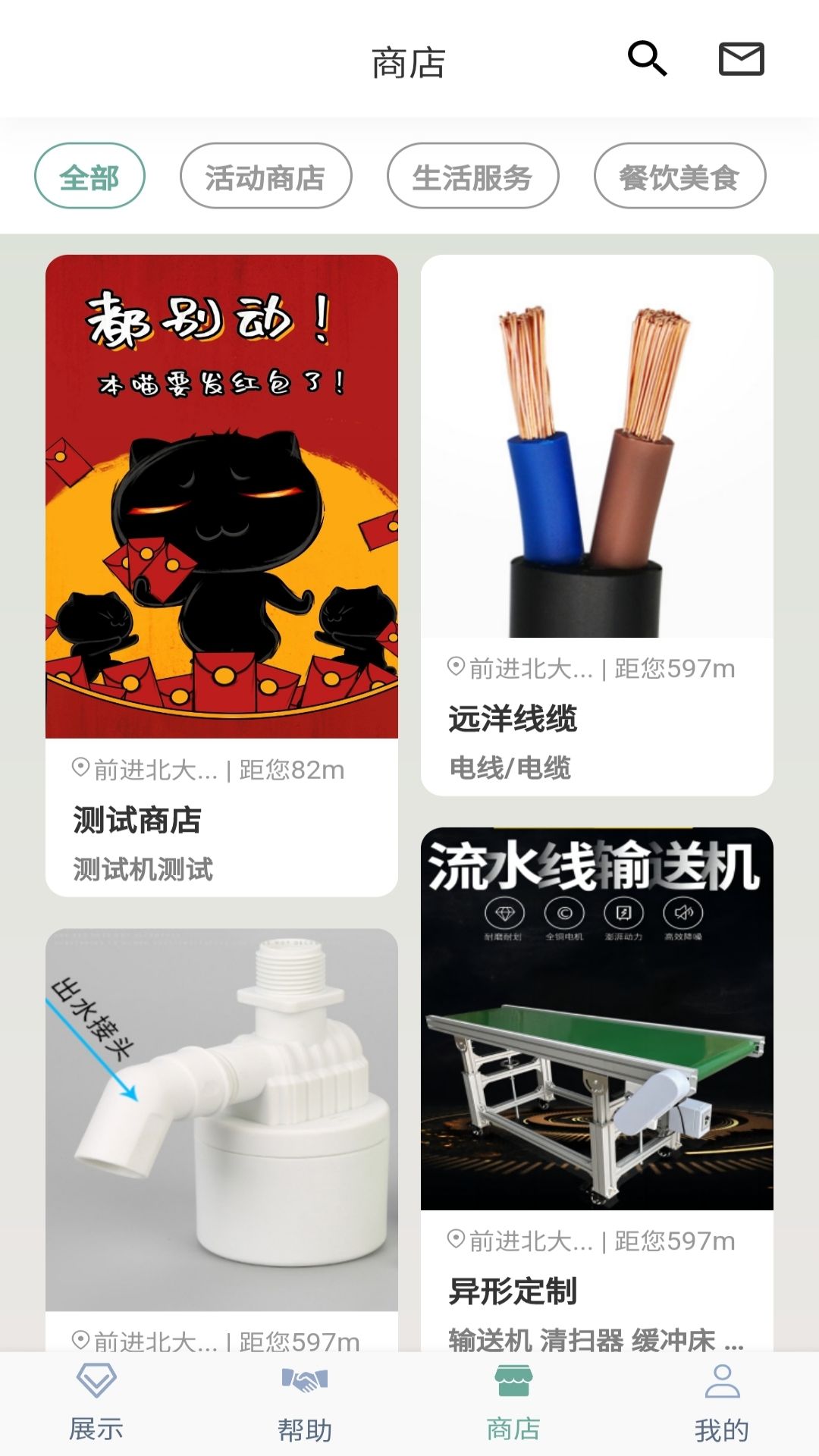This screenshot has height=1456, width=819.
Task: Switch to the 帮助 tab
Action: point(305,1402)
